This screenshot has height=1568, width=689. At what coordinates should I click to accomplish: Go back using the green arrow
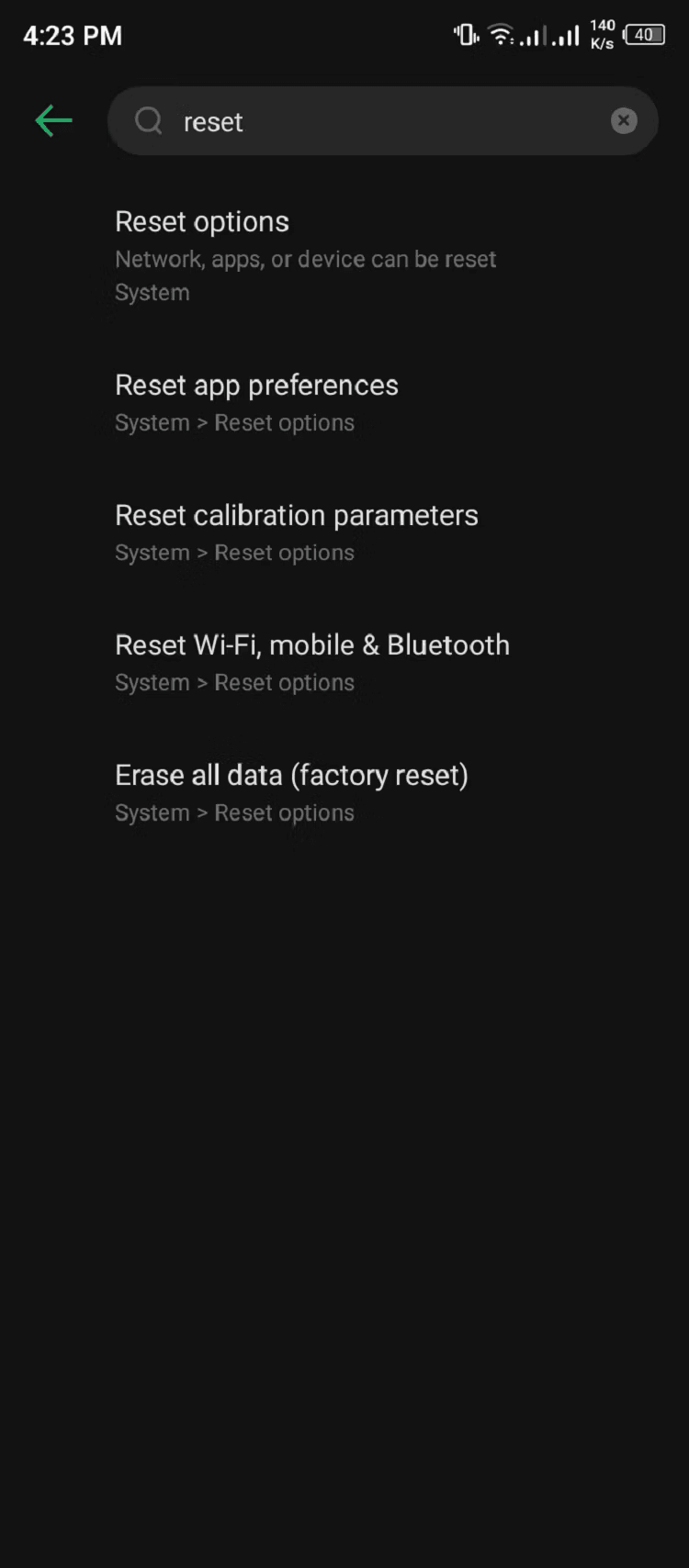(53, 120)
